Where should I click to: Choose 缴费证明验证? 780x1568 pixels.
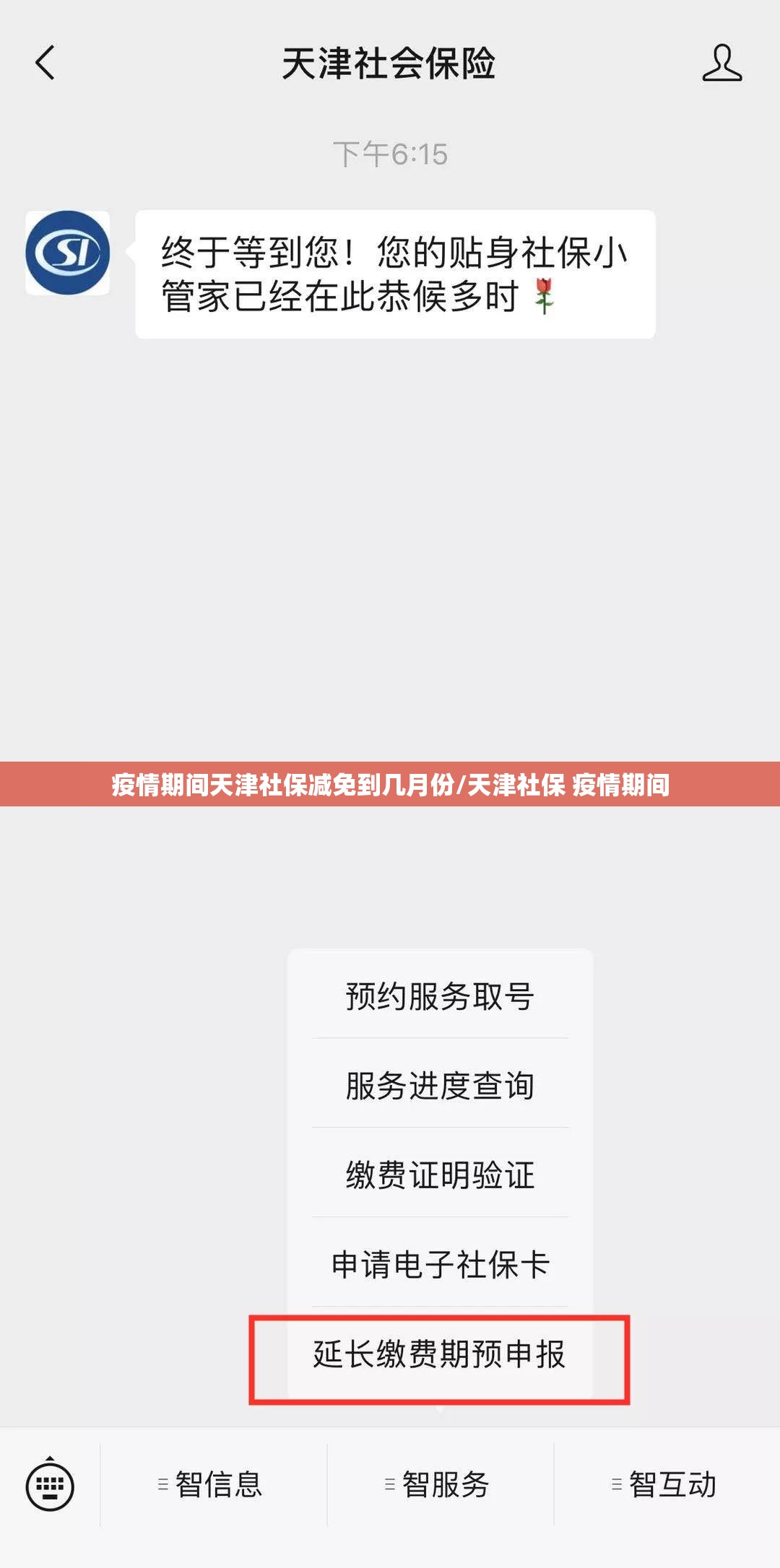point(440,1175)
